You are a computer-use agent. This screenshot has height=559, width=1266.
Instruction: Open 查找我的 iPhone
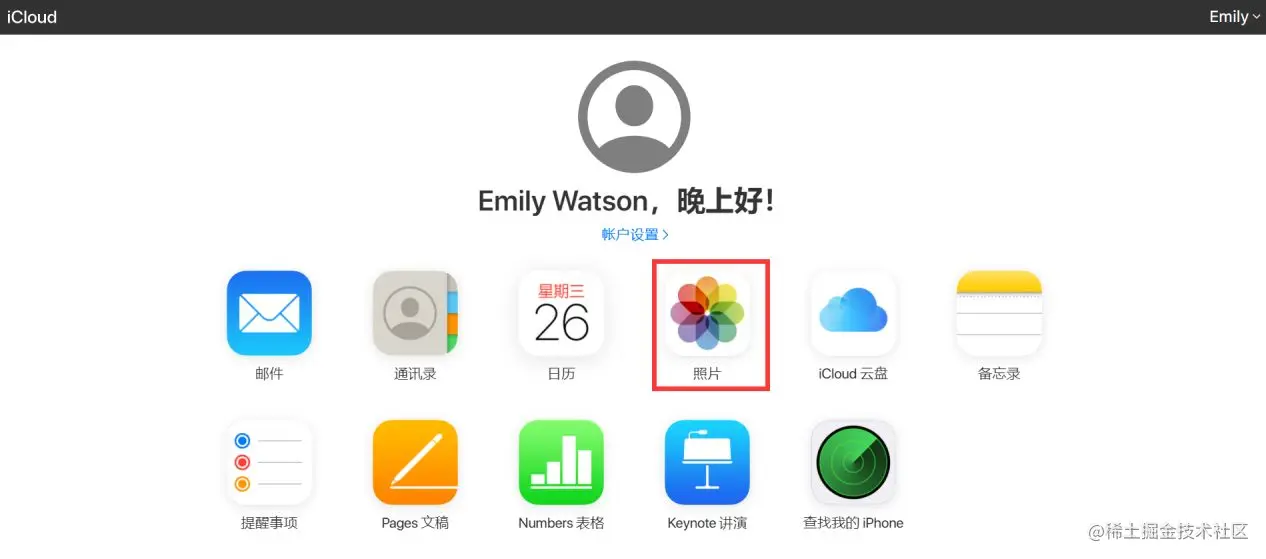(x=853, y=462)
